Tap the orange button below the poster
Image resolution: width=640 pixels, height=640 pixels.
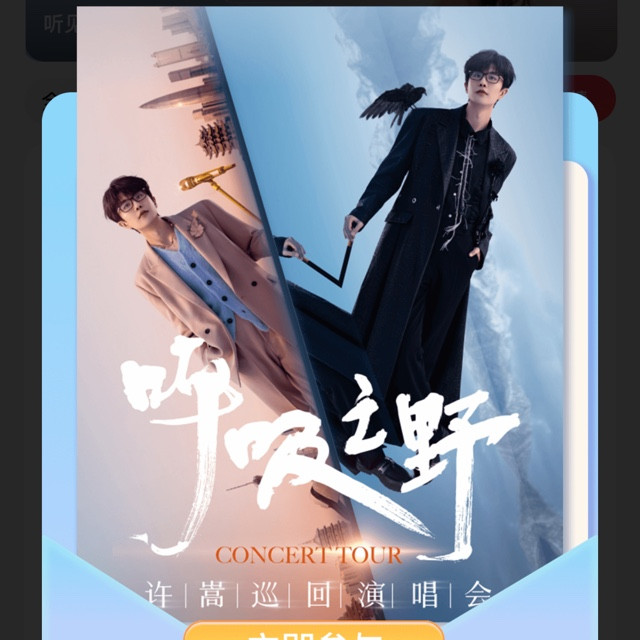[313, 631]
